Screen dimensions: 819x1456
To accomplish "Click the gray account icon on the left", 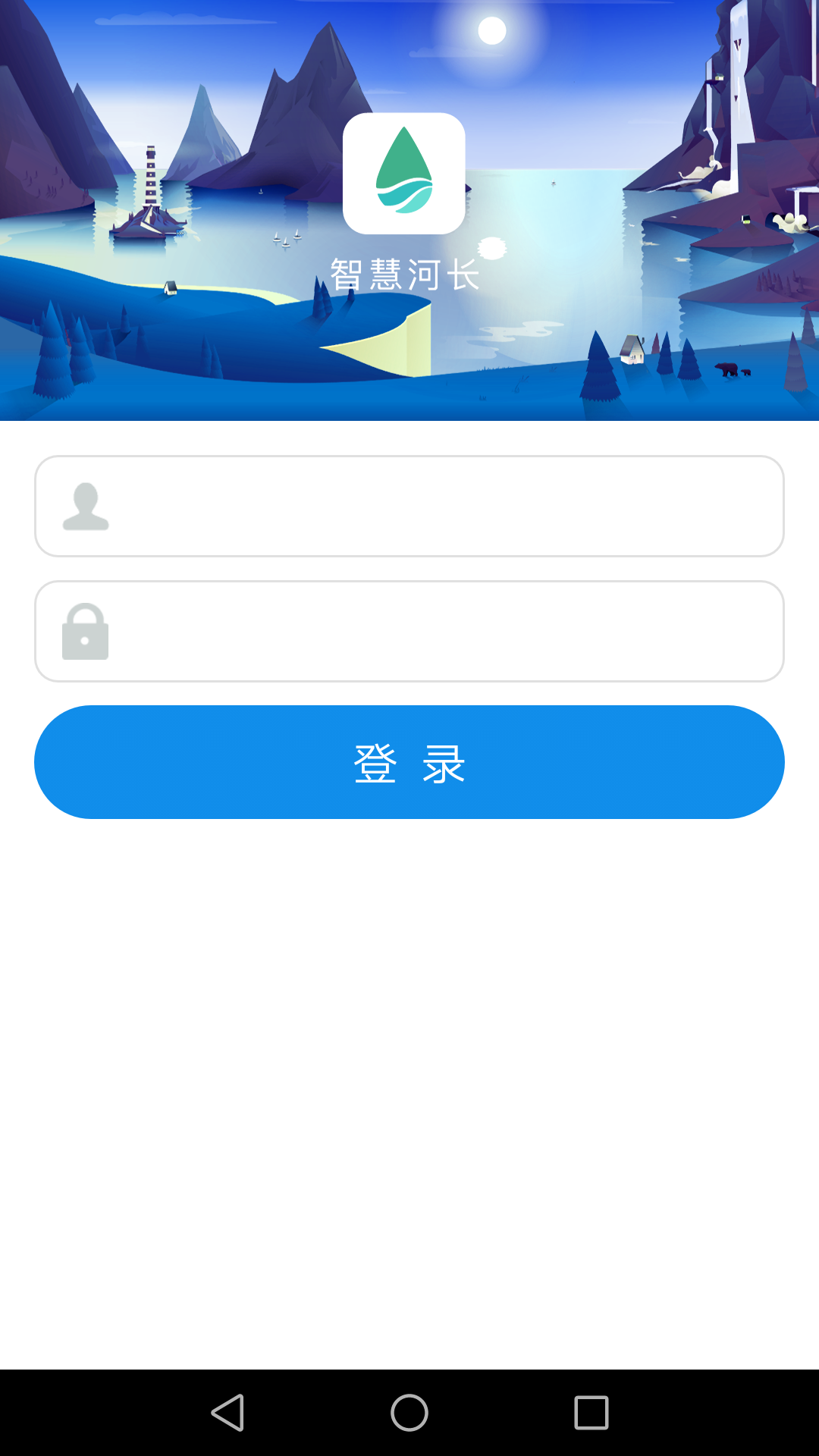I will [x=86, y=505].
